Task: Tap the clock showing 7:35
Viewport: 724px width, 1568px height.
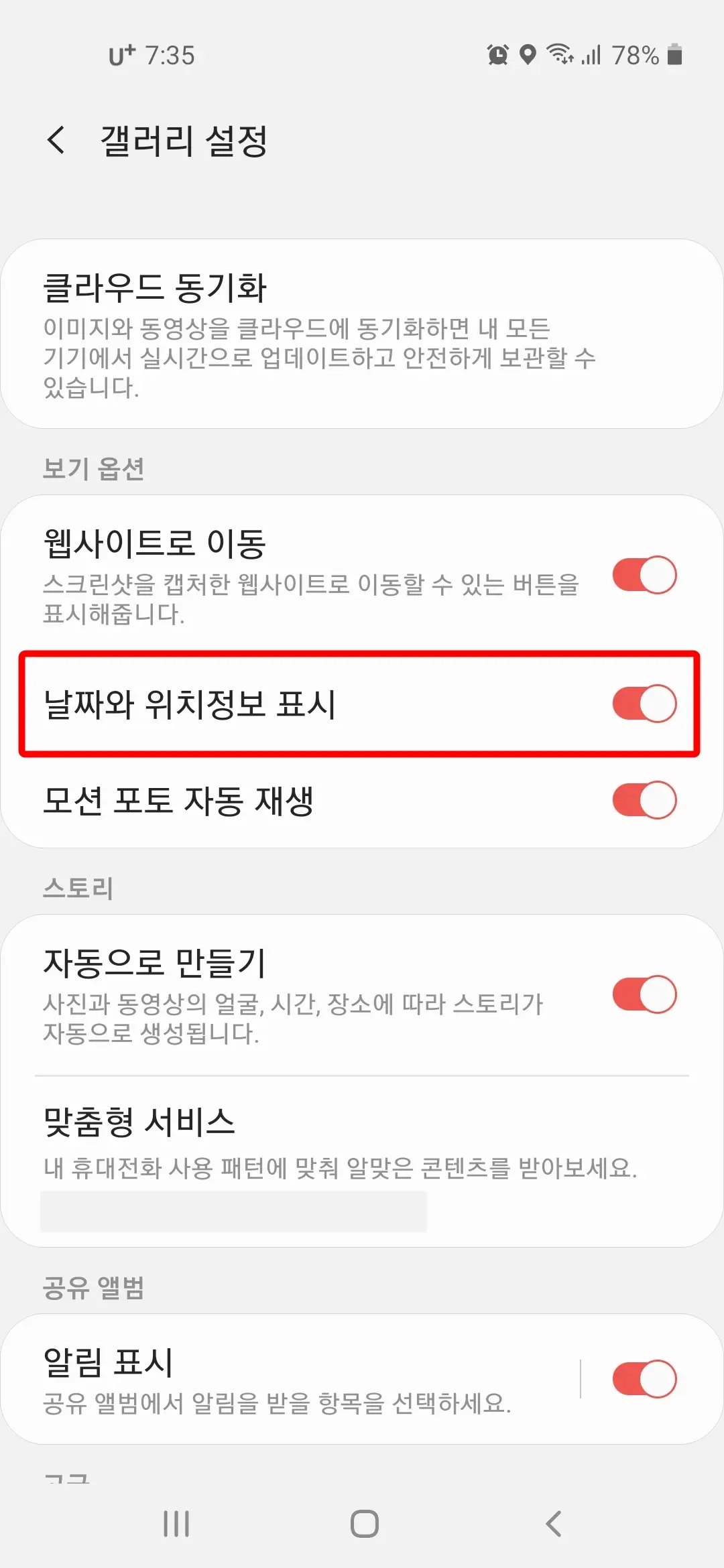Action: coord(167,56)
